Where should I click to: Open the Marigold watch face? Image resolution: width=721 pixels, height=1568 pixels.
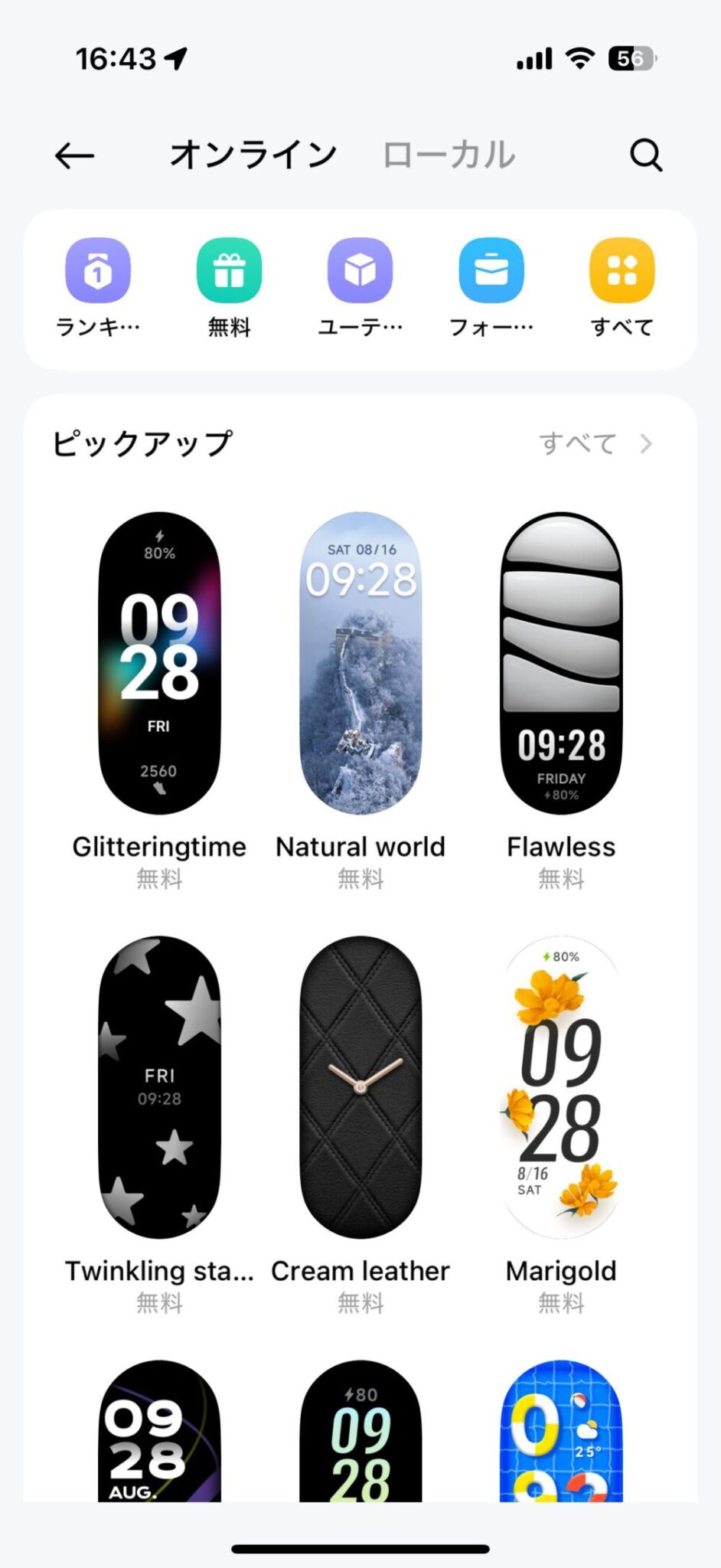[x=561, y=1087]
